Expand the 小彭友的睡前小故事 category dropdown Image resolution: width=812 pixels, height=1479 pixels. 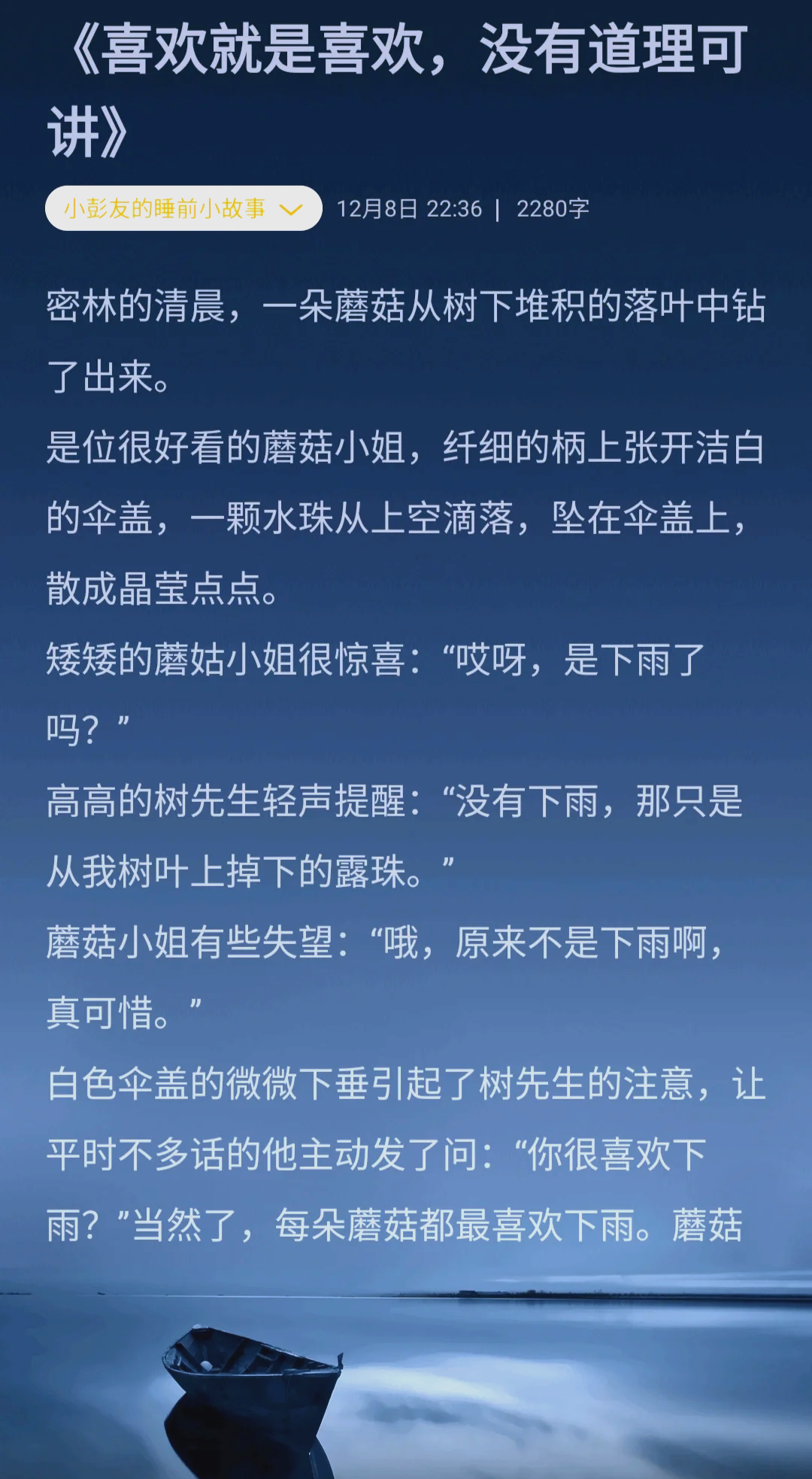[x=183, y=208]
